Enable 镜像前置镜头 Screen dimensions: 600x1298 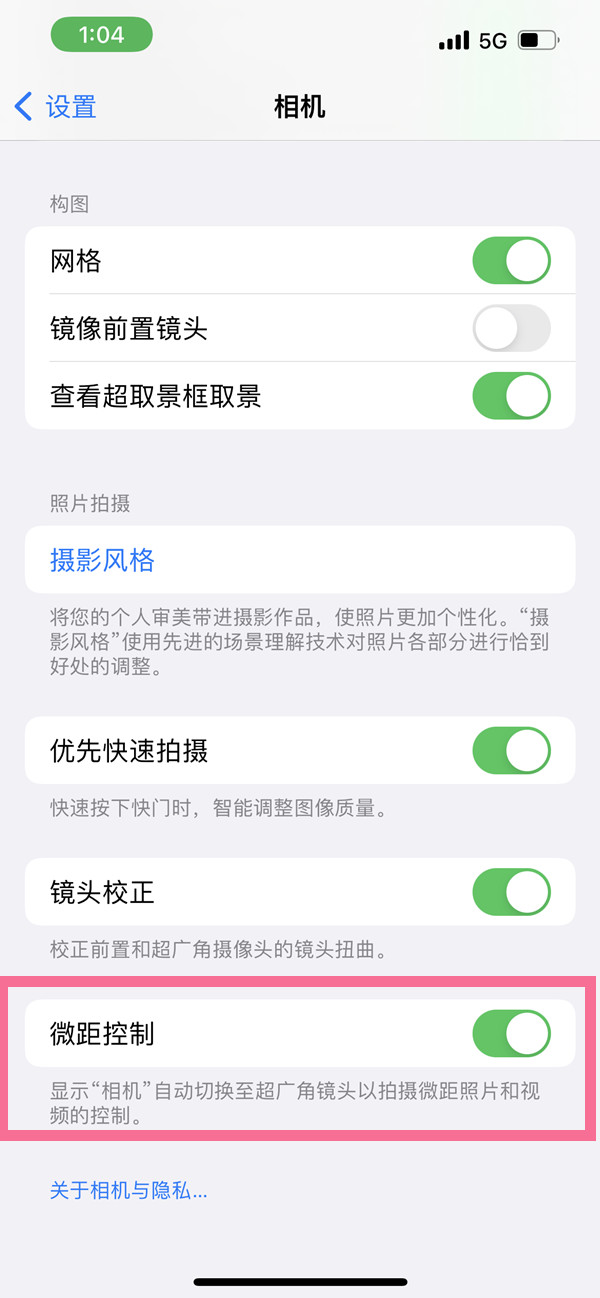pyautogui.click(x=511, y=328)
